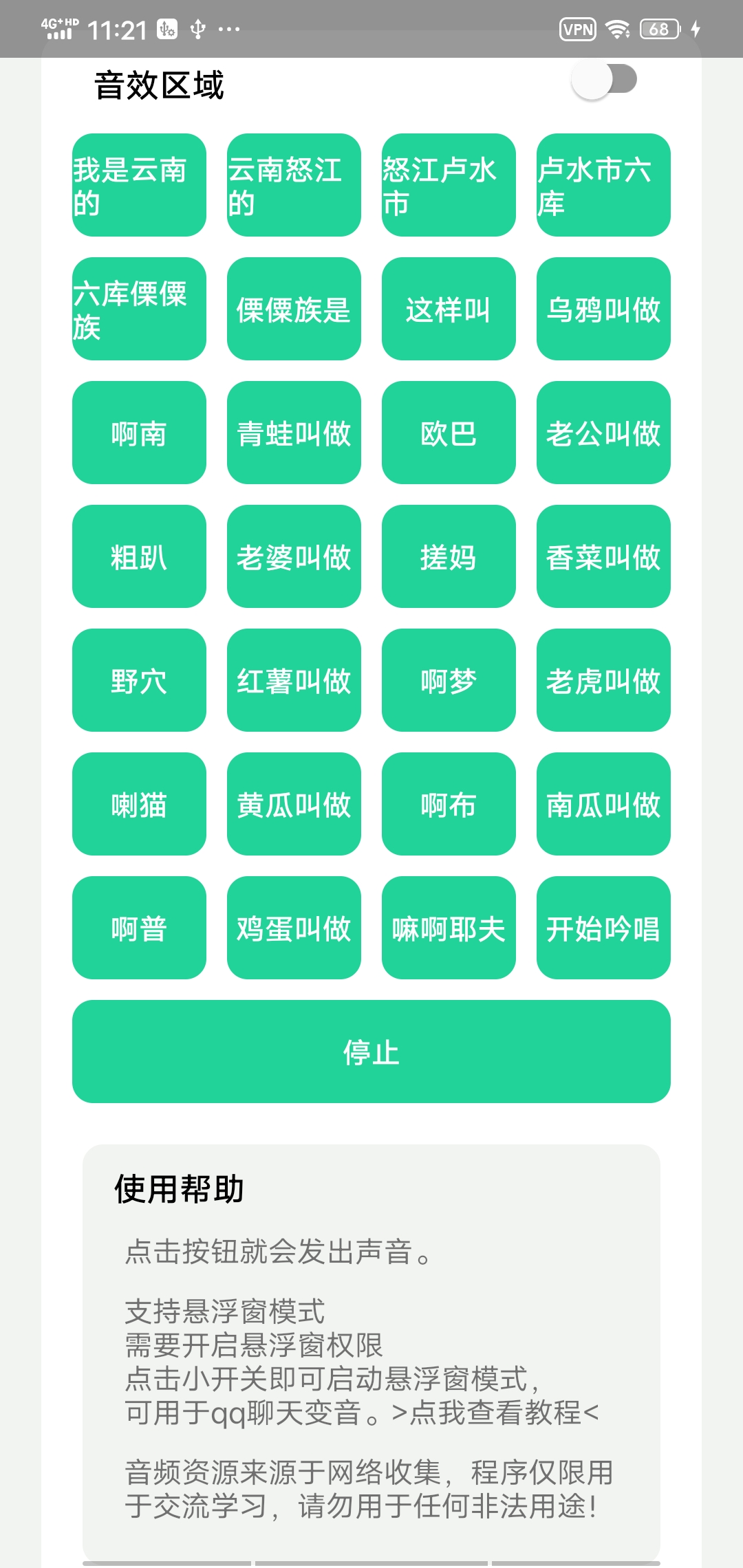Play the 欧巴 sound effect
This screenshot has width=743, height=1568.
click(x=447, y=433)
